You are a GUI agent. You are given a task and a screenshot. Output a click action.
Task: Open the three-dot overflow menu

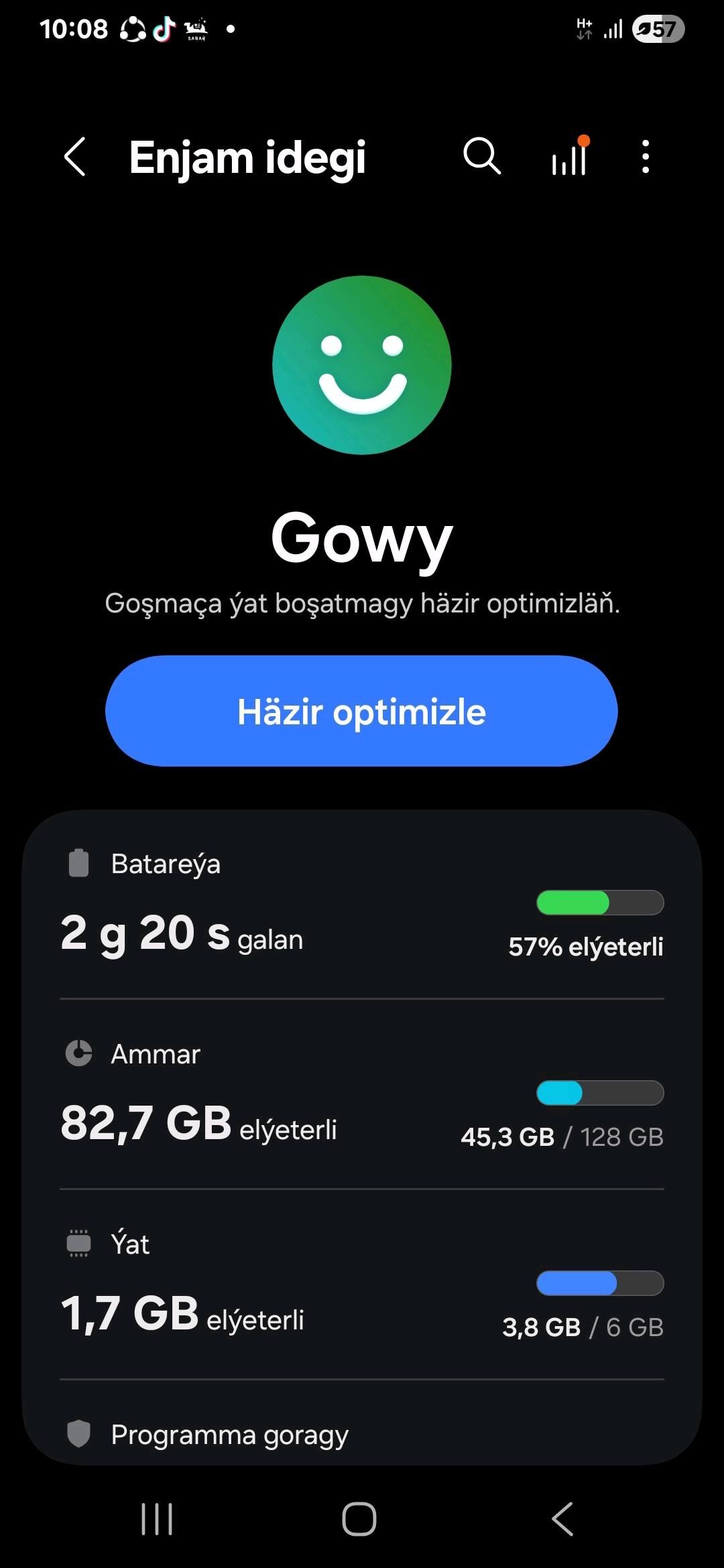coord(645,157)
